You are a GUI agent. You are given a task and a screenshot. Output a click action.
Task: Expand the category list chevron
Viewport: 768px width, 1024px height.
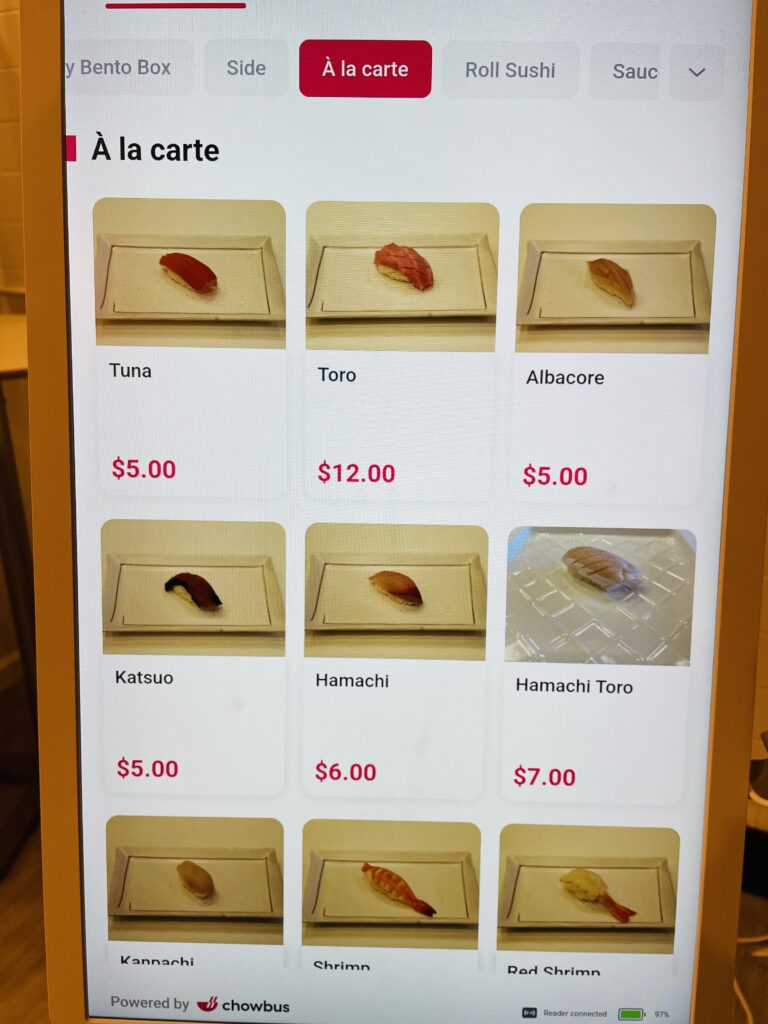(x=697, y=72)
